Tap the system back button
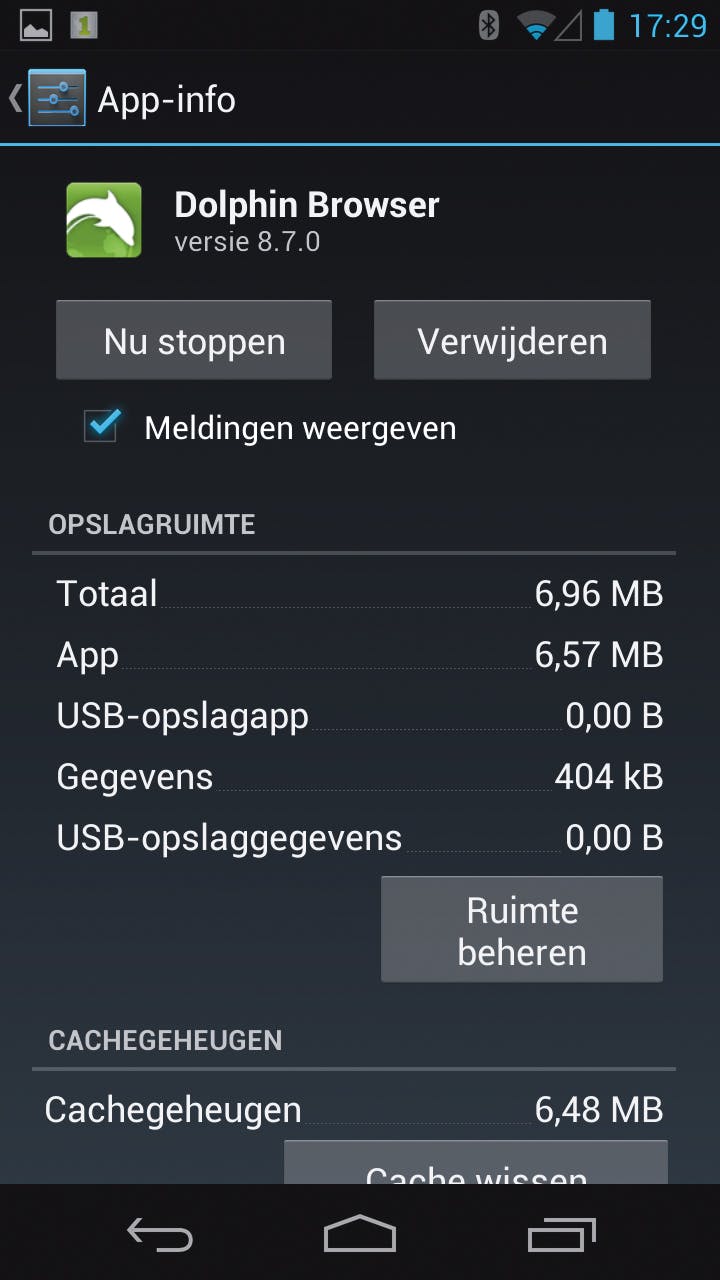Viewport: 720px width, 1280px height. pos(160,1235)
